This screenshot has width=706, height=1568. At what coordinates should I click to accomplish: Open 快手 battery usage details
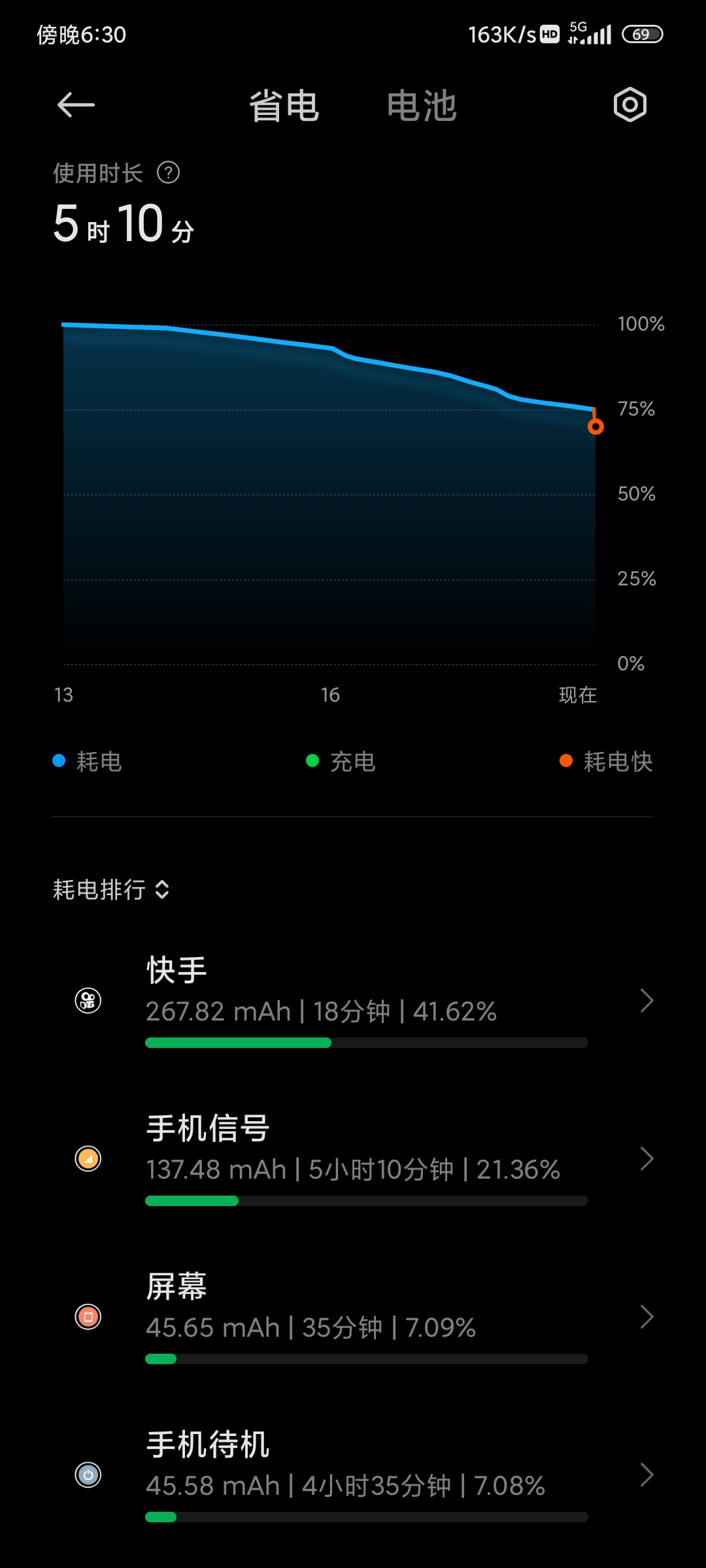point(366,1001)
